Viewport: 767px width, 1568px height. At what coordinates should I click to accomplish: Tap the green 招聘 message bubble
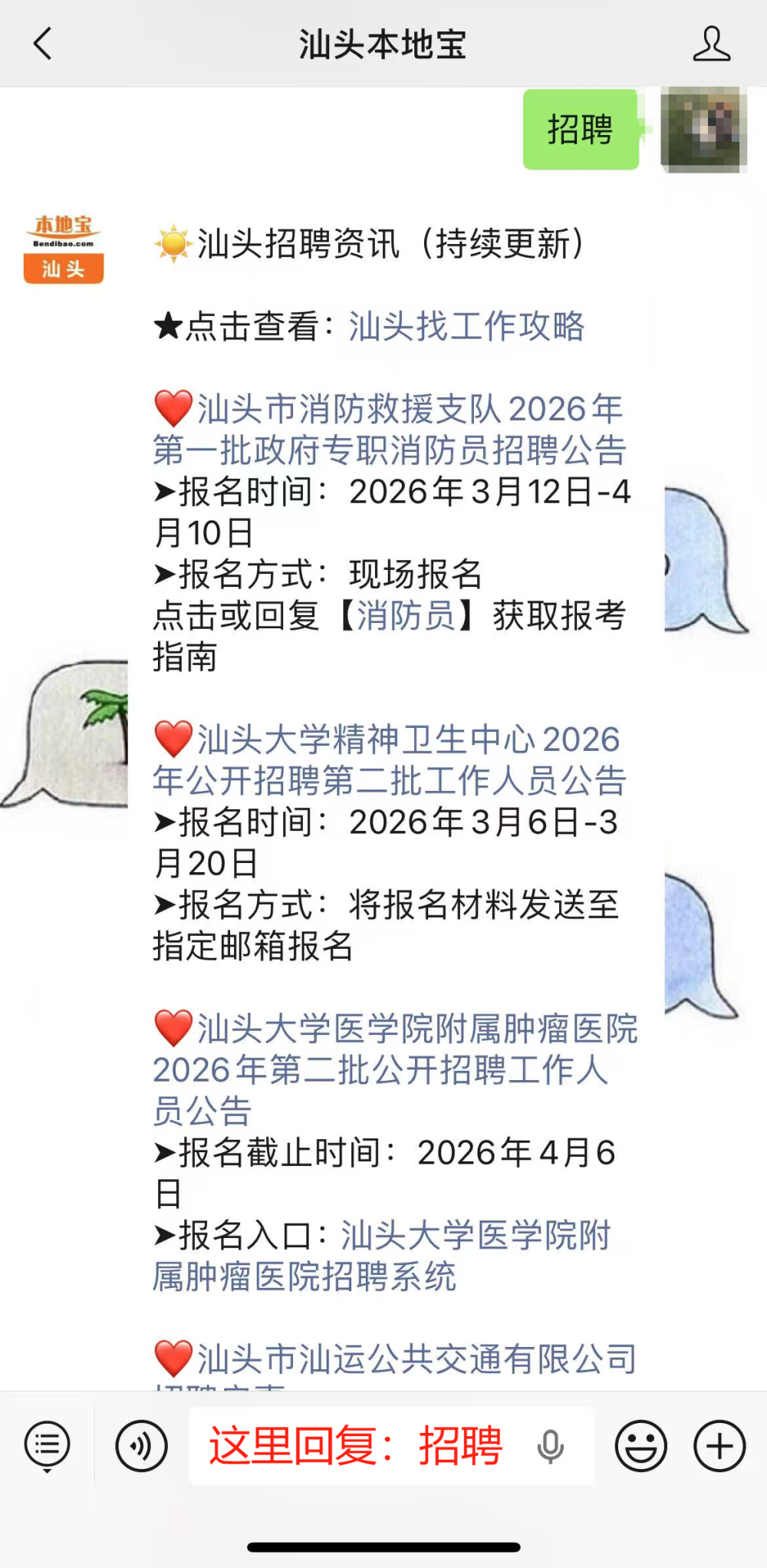pos(581,130)
